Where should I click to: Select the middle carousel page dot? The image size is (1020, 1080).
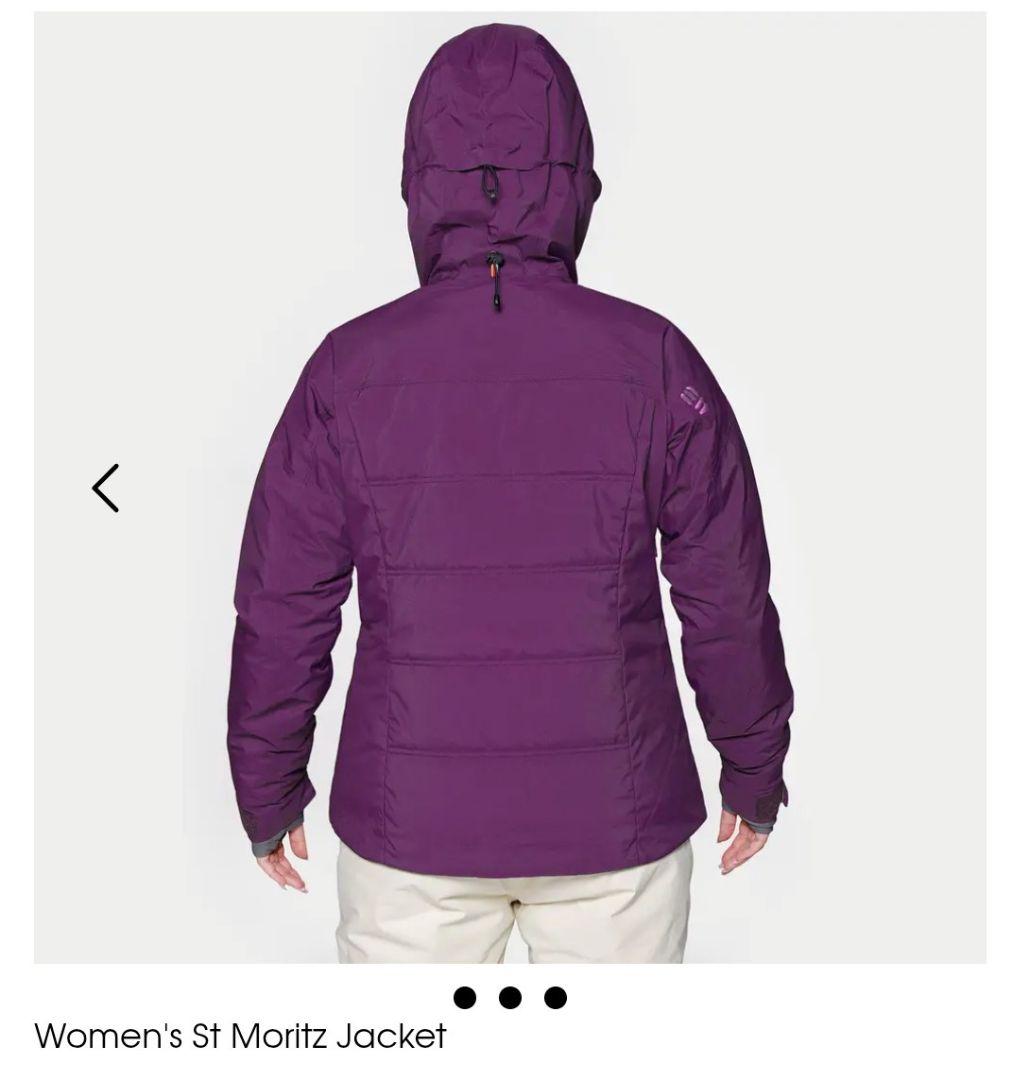(510, 997)
